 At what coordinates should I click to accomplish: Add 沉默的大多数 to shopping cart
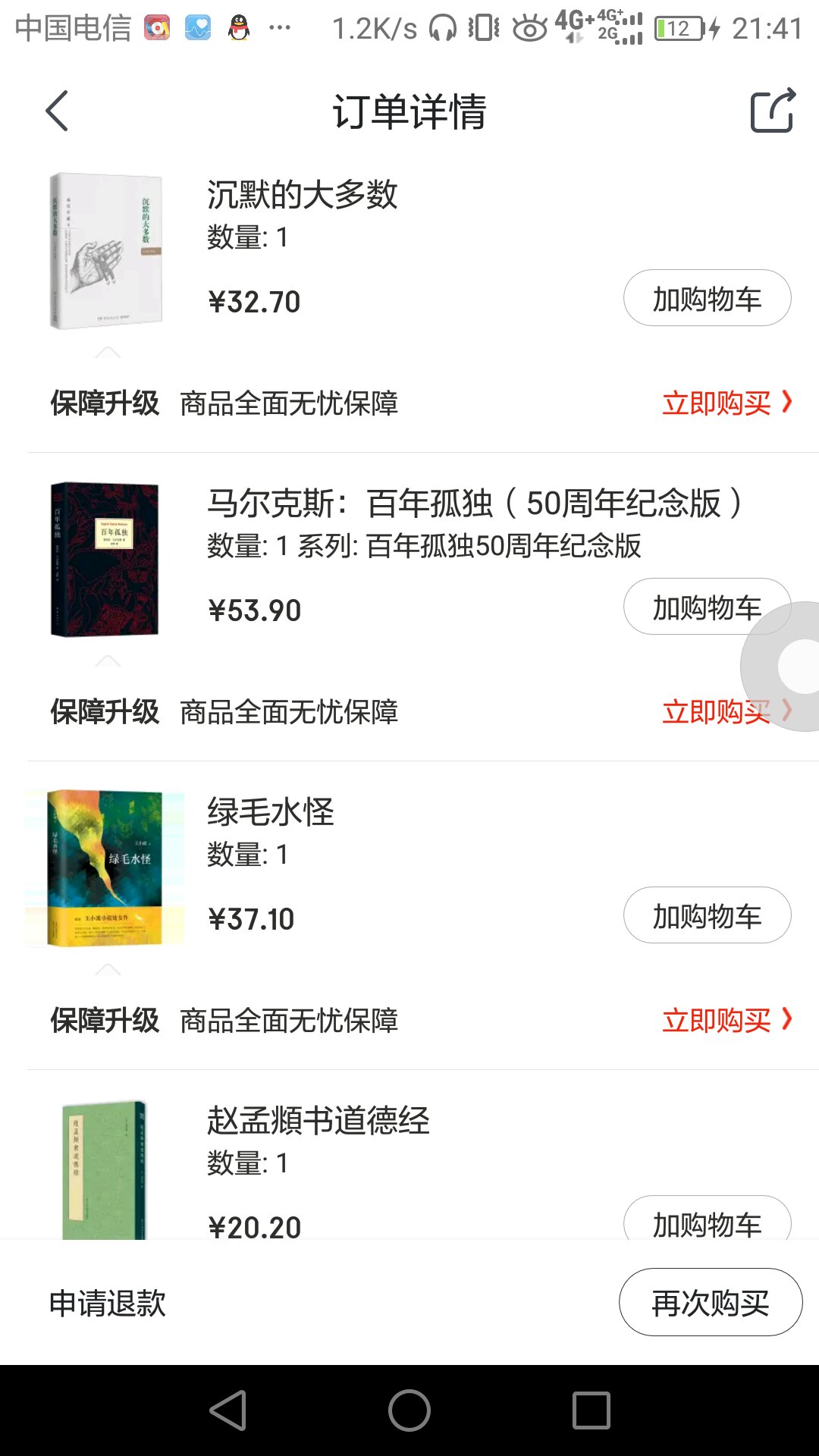pyautogui.click(x=707, y=298)
